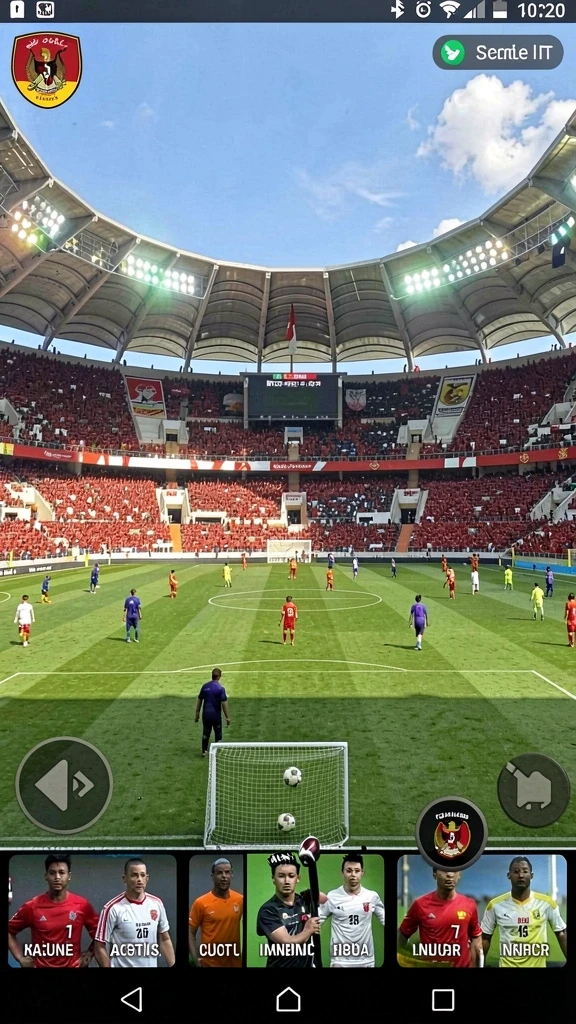Choose the CUOTL player card
The width and height of the screenshot is (576, 1024).
(x=217, y=911)
